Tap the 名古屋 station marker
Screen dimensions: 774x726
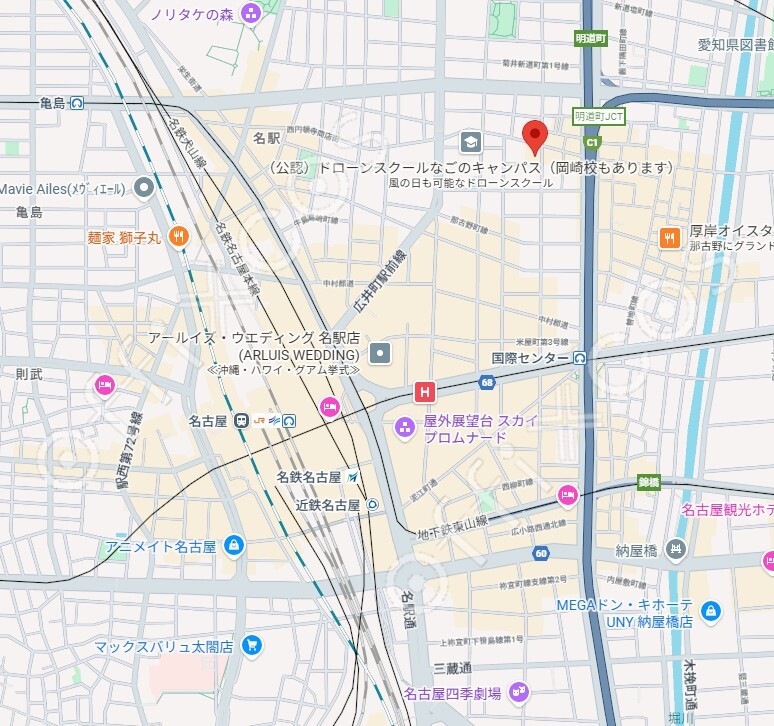tap(242, 421)
